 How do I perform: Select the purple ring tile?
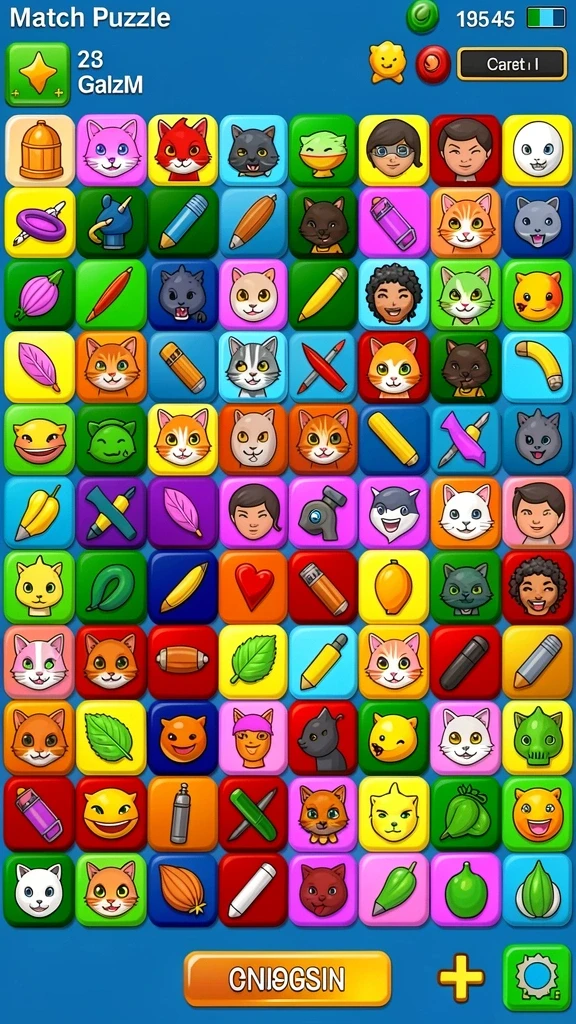click(40, 223)
